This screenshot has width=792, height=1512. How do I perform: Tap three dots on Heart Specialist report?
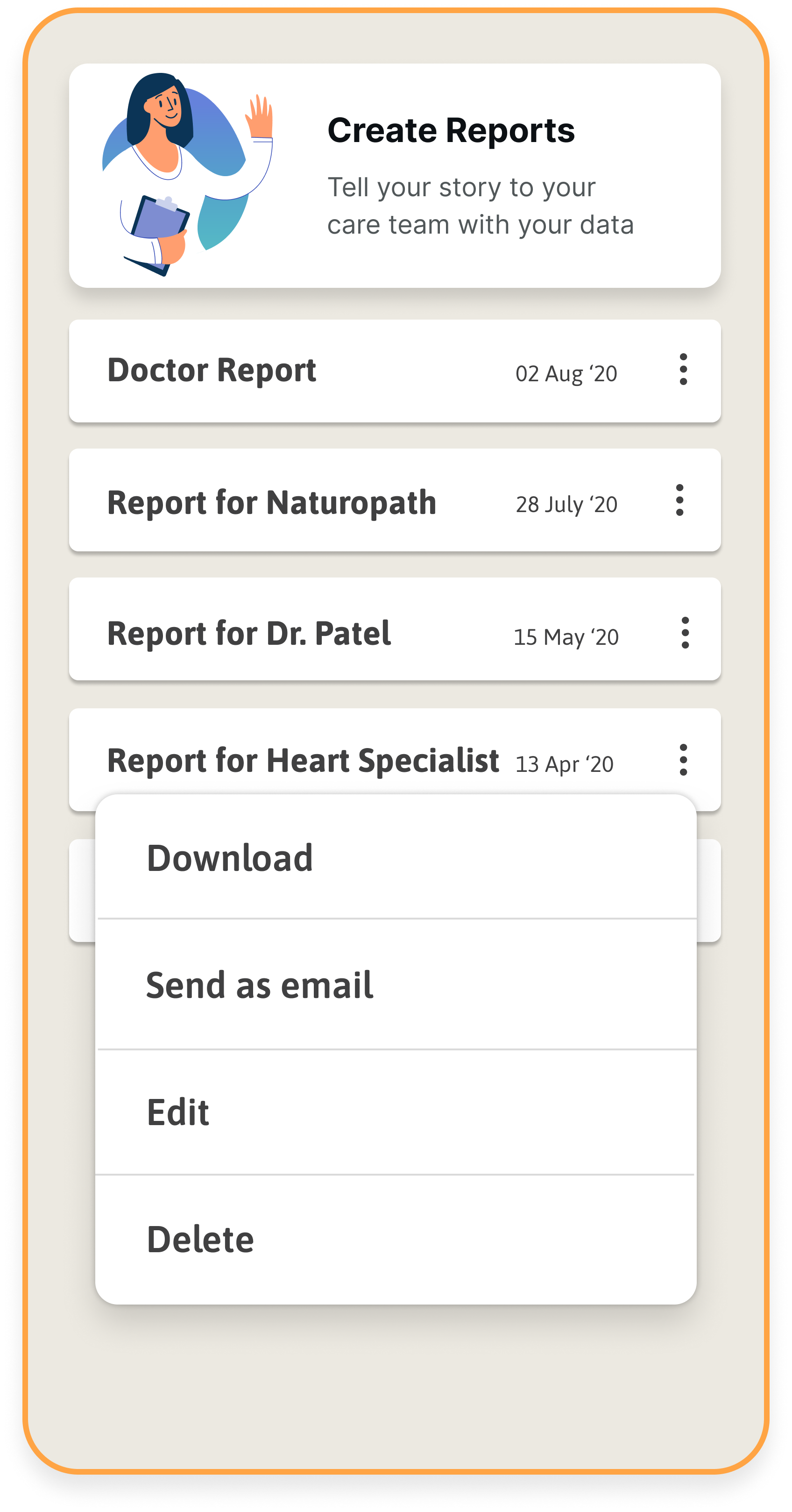684,760
